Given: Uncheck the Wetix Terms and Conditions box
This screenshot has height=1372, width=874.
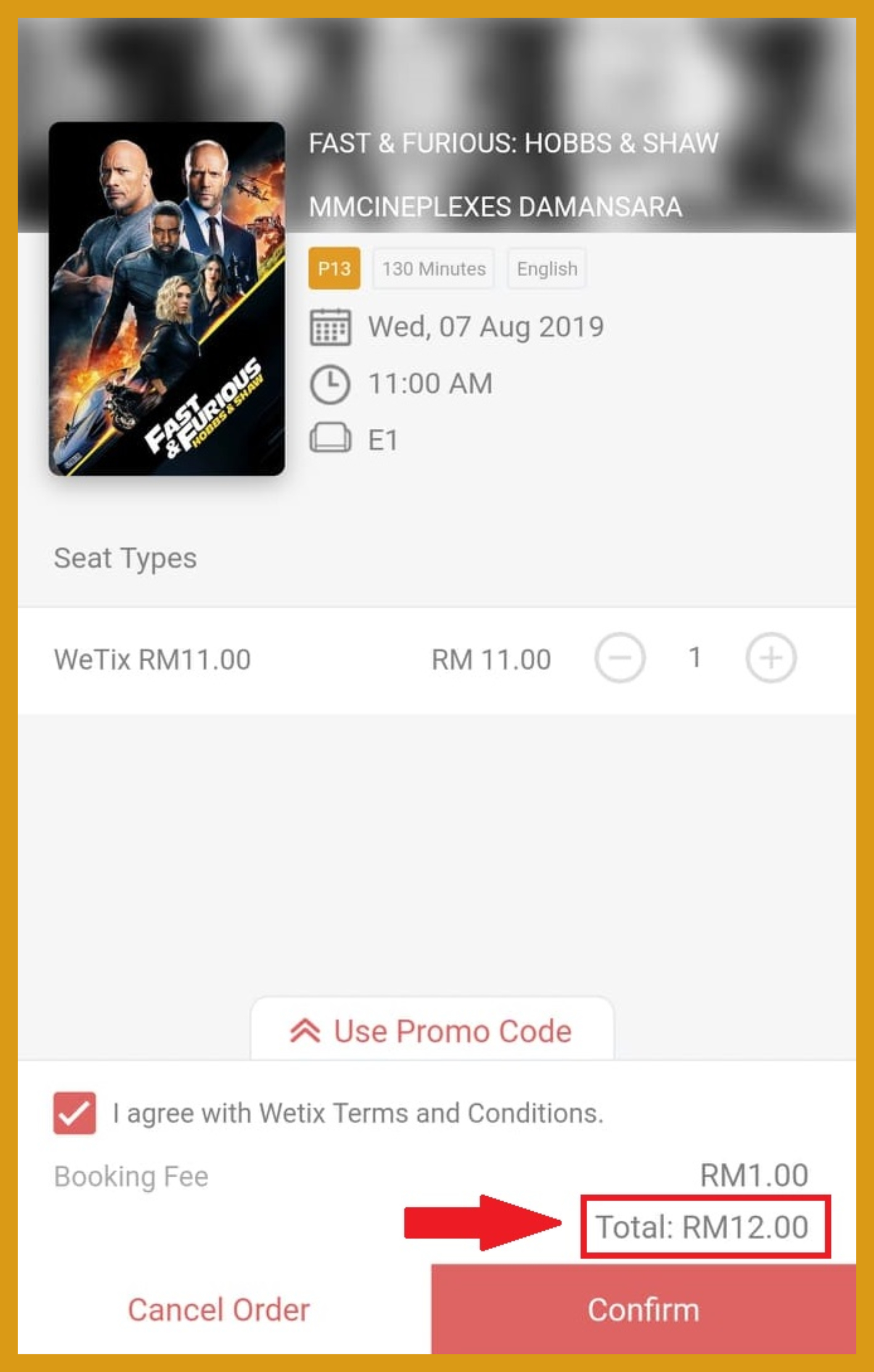Looking at the screenshot, I should (75, 1113).
